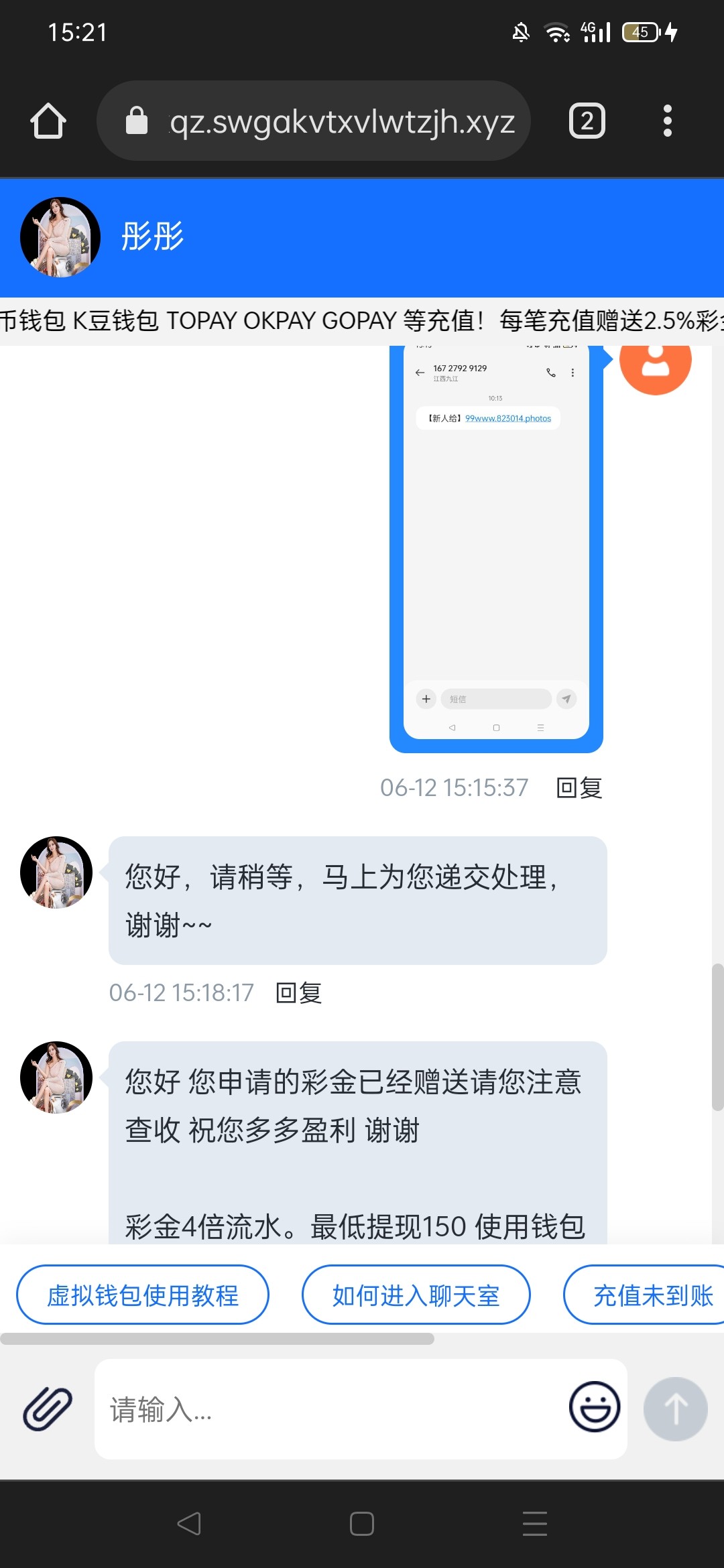Open recent apps from navigation bar
The height and width of the screenshot is (1568, 724).
click(534, 1524)
